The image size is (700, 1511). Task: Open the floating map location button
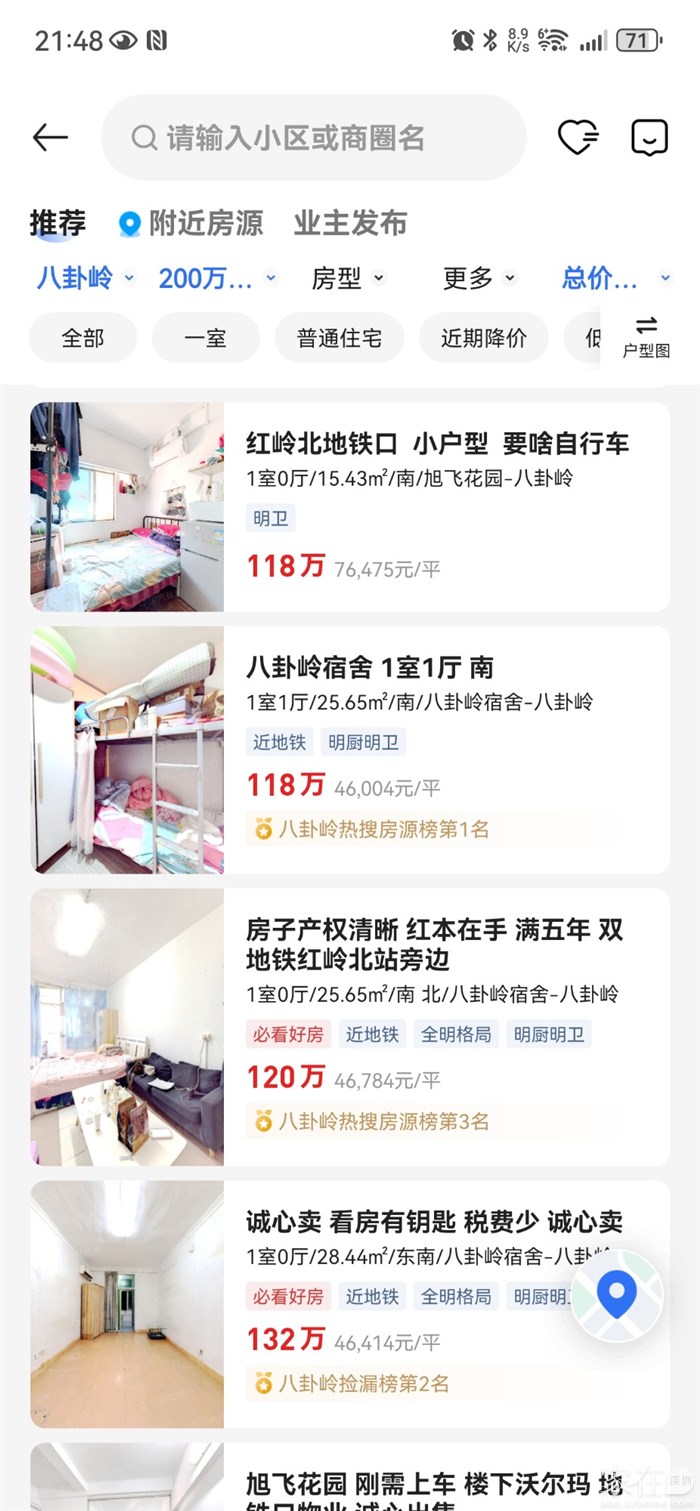pyautogui.click(x=617, y=1296)
